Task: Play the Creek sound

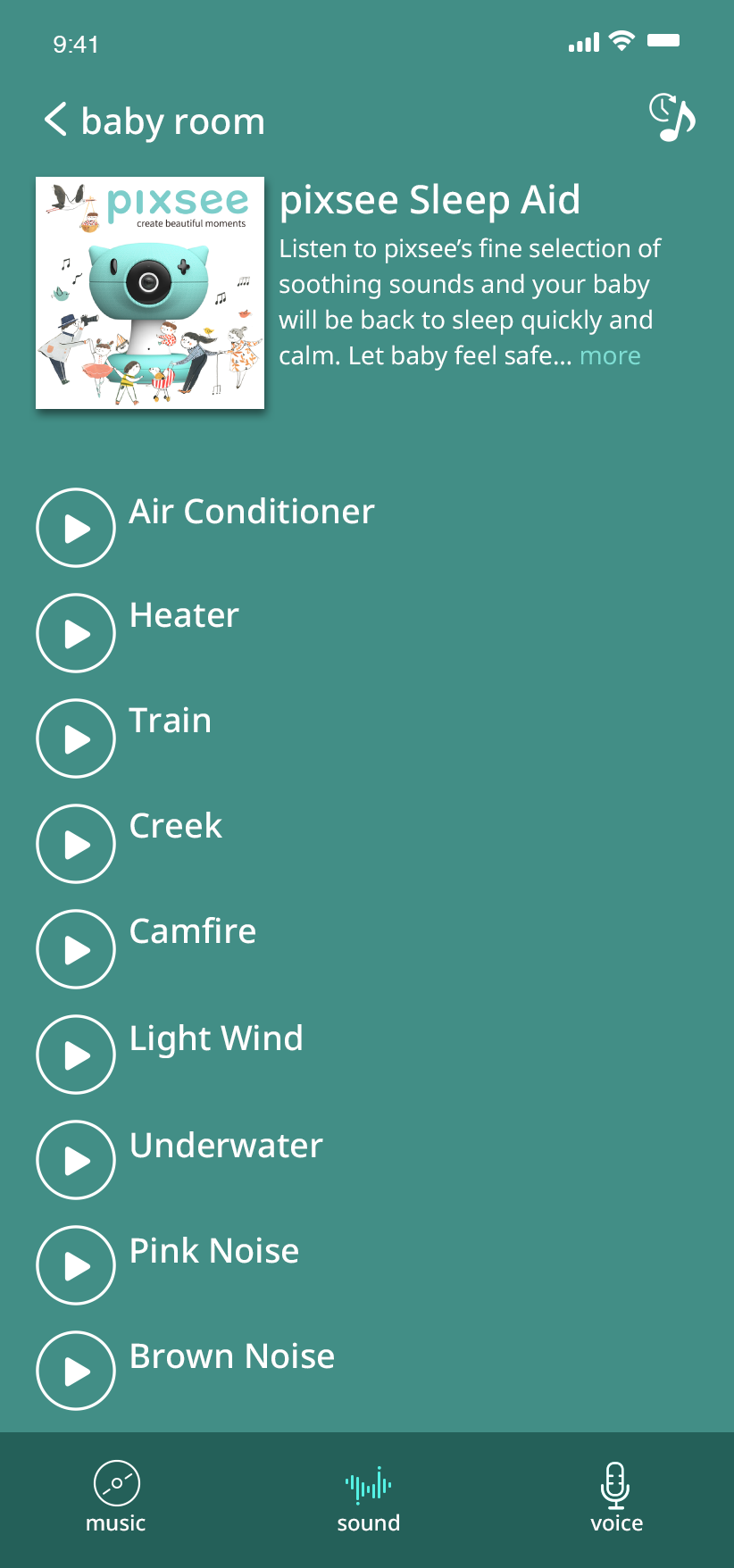Action: tap(76, 844)
